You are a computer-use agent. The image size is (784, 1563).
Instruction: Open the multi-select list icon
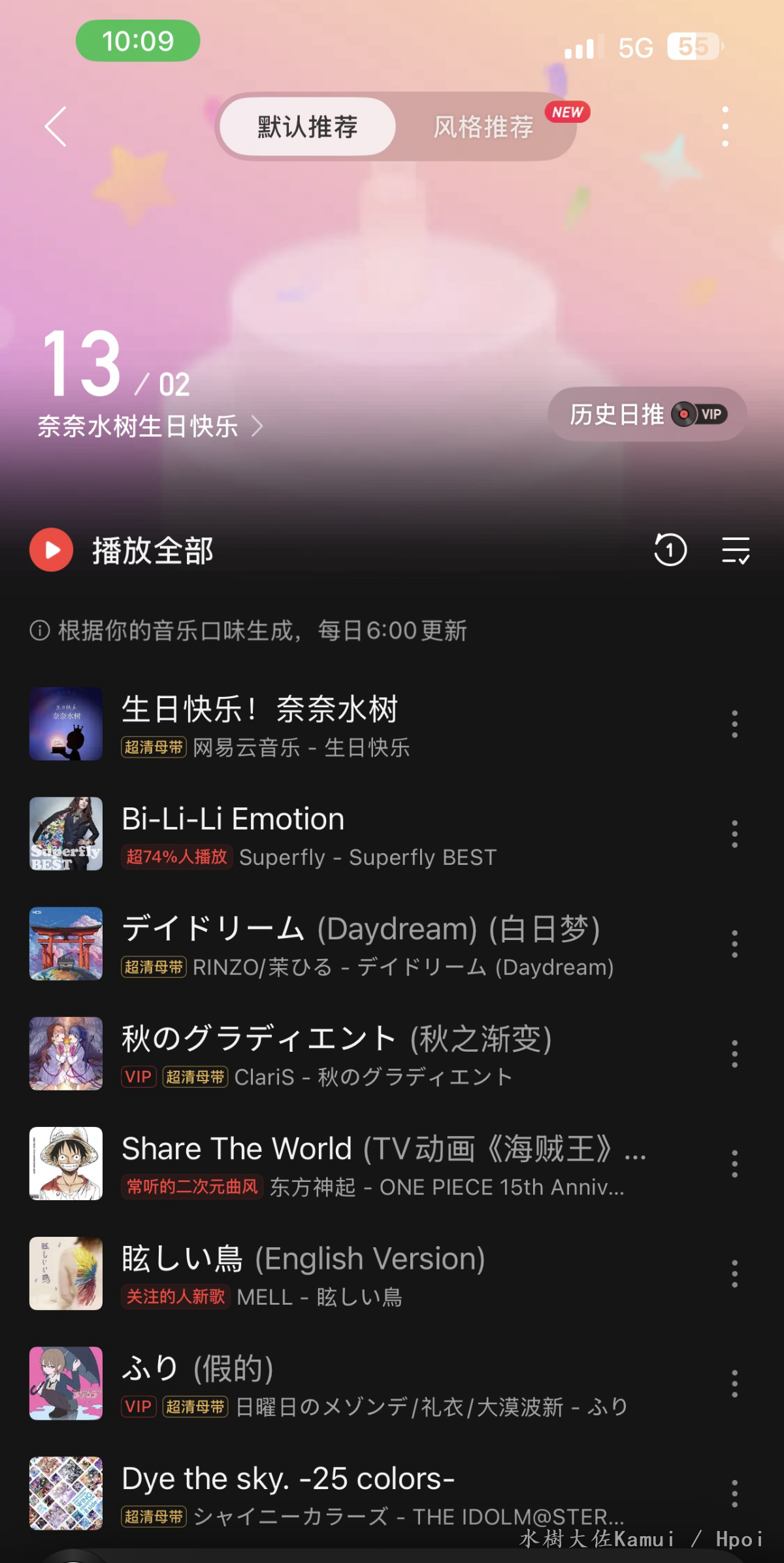point(736,550)
